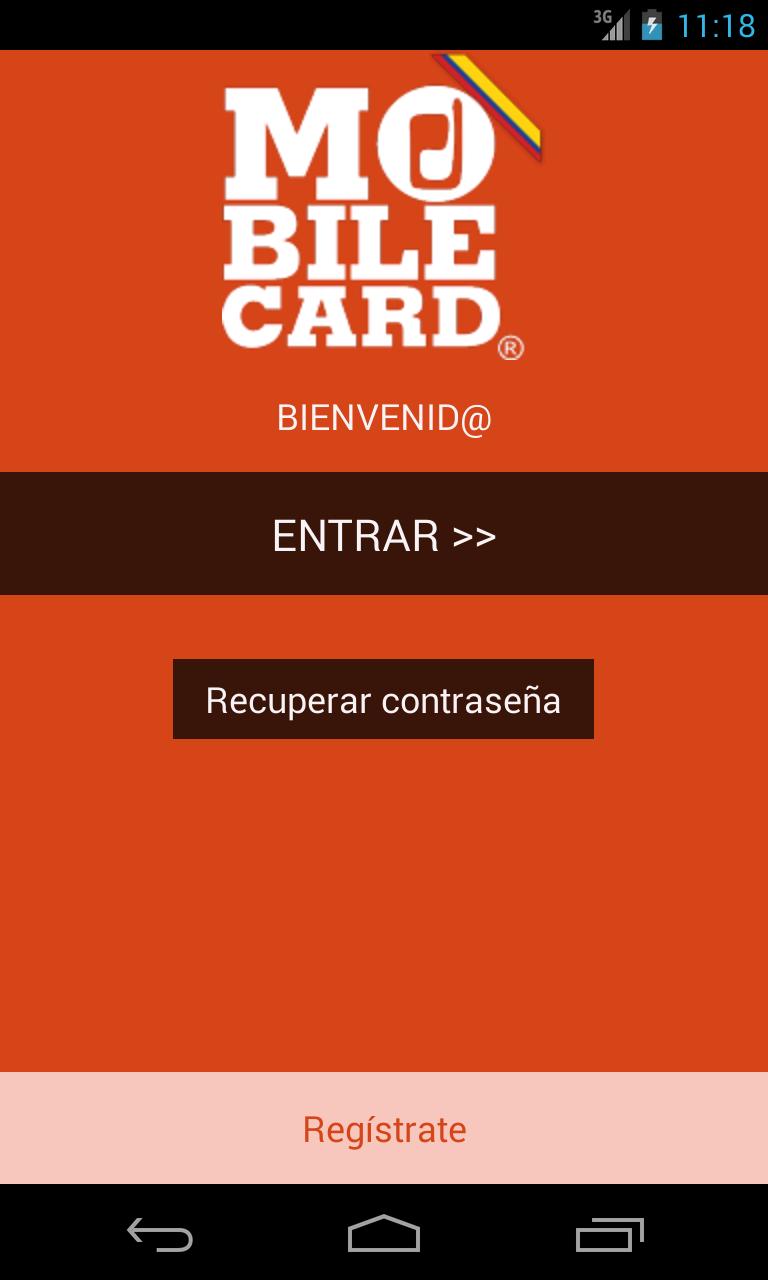Tap the black status bar
Screen dimensions: 768x1280
point(300,22)
